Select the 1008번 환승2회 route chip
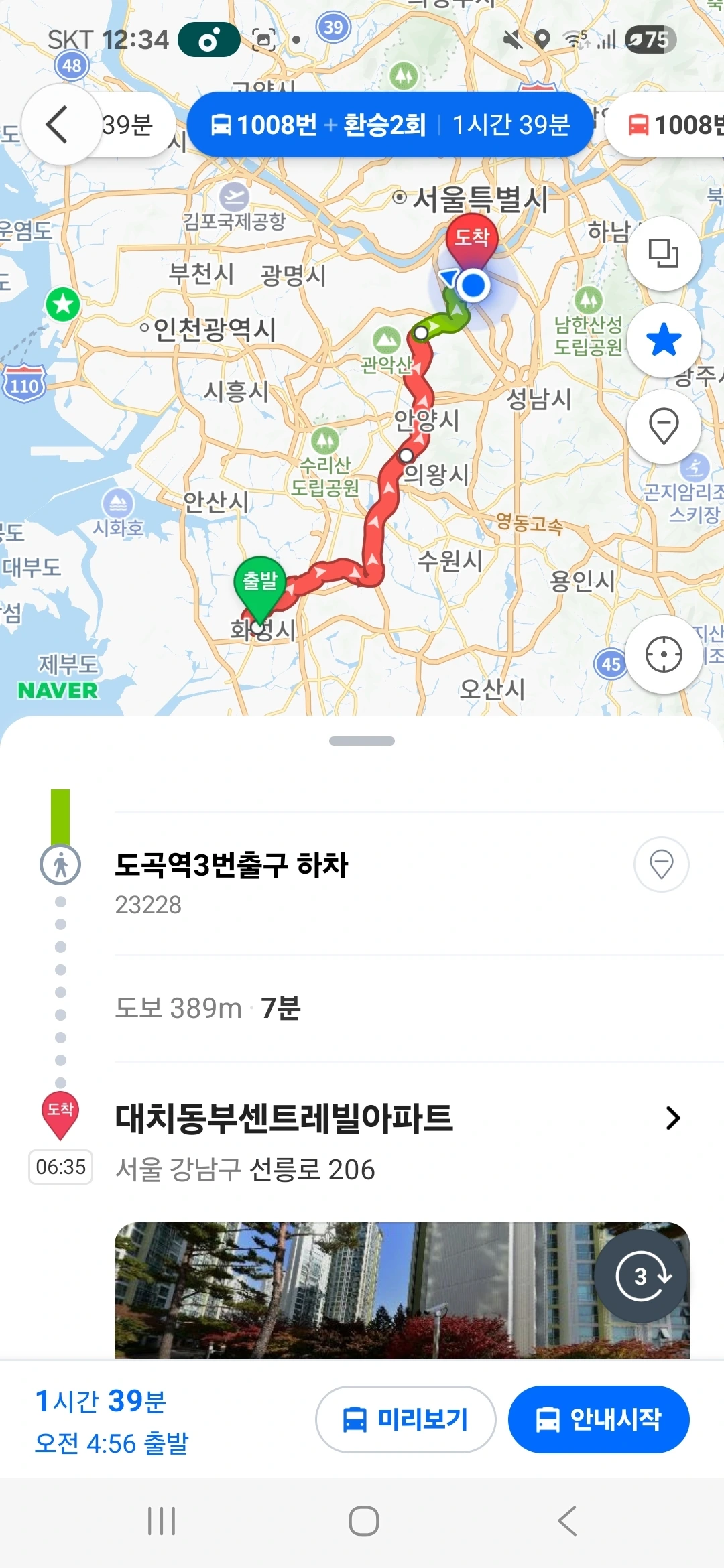The image size is (724, 1568). tap(390, 125)
